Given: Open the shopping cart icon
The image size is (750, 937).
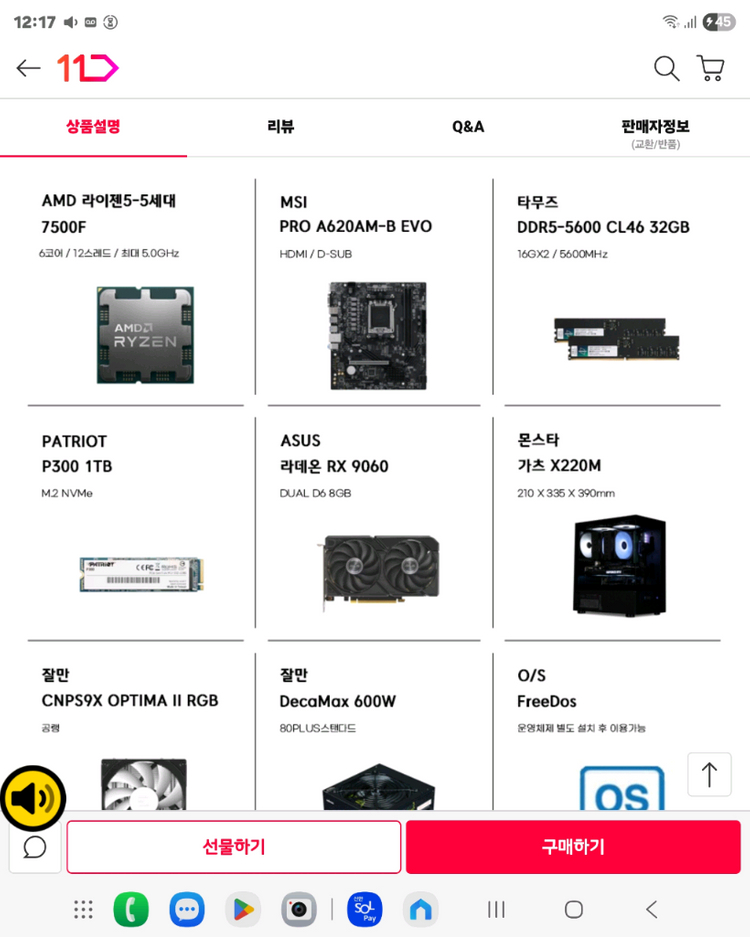Looking at the screenshot, I should tap(710, 68).
